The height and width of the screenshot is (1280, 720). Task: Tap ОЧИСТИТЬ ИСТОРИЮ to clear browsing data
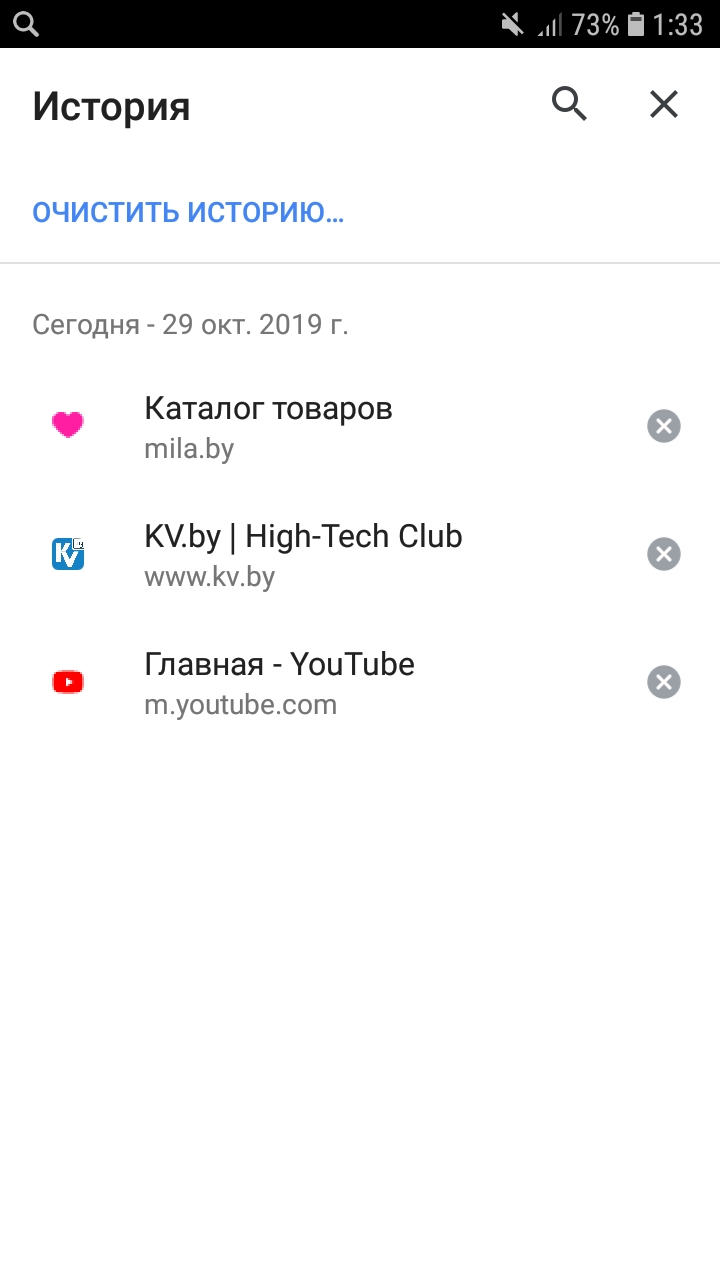[188, 212]
